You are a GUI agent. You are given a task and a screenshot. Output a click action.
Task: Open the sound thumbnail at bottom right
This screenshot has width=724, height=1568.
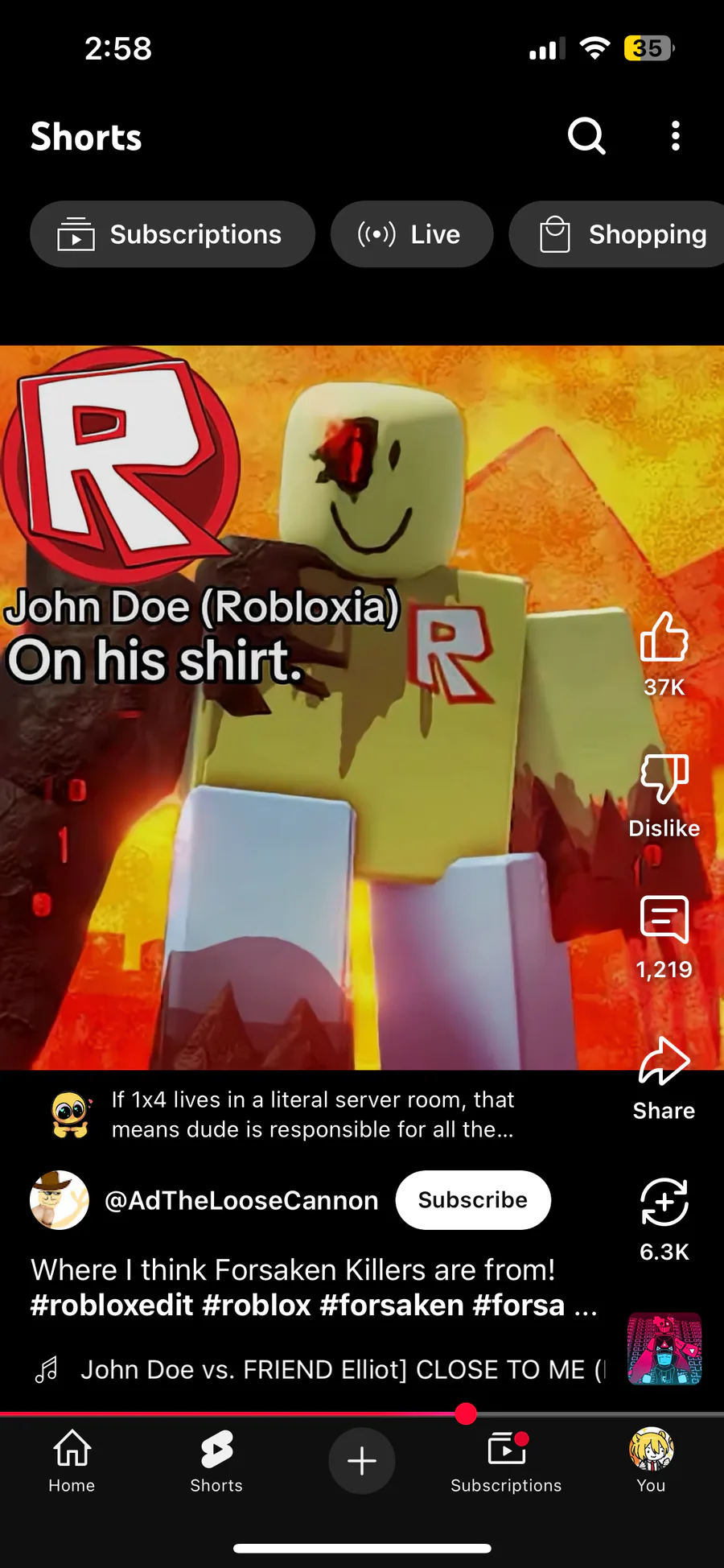coord(664,1348)
